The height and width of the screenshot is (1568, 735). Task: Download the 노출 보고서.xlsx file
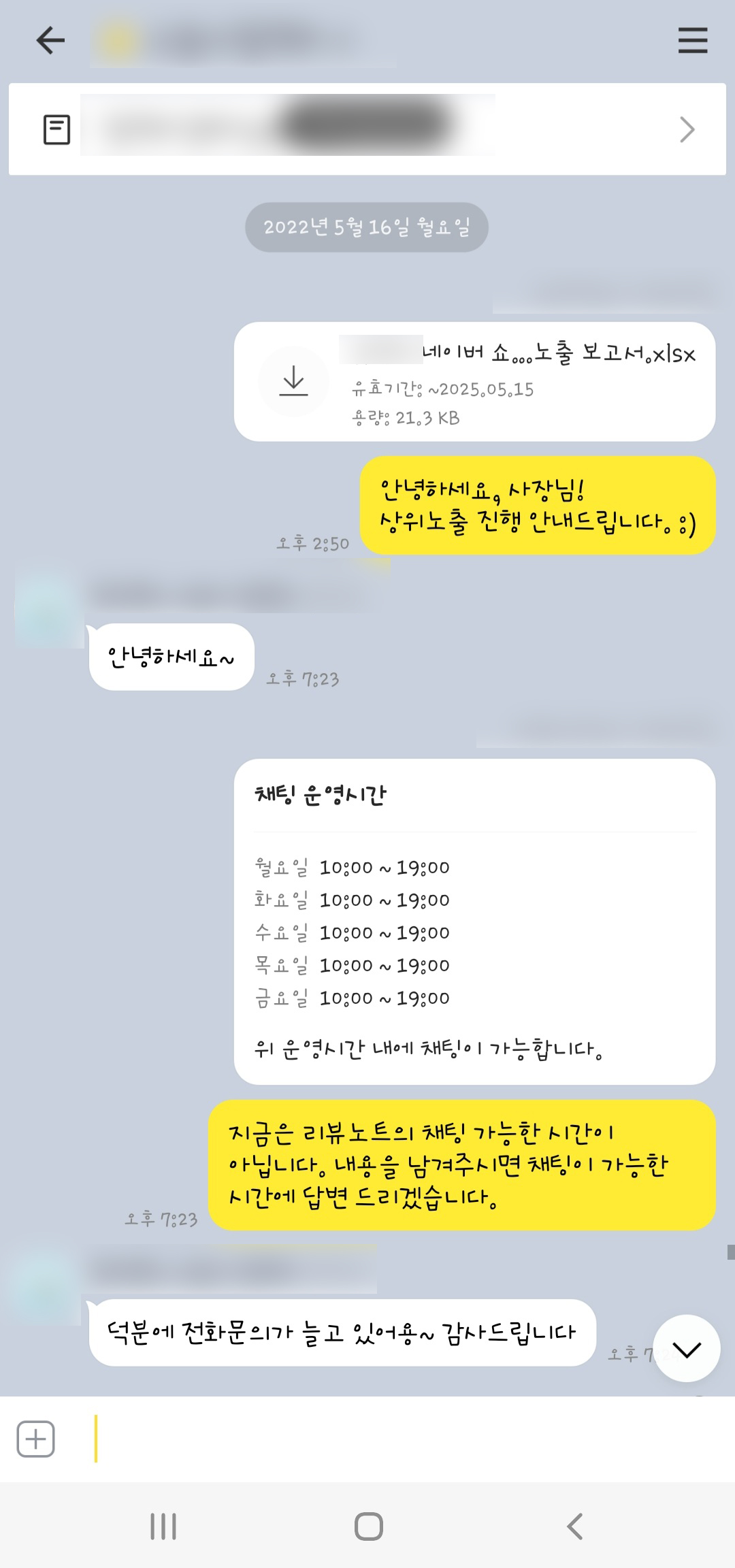(293, 381)
